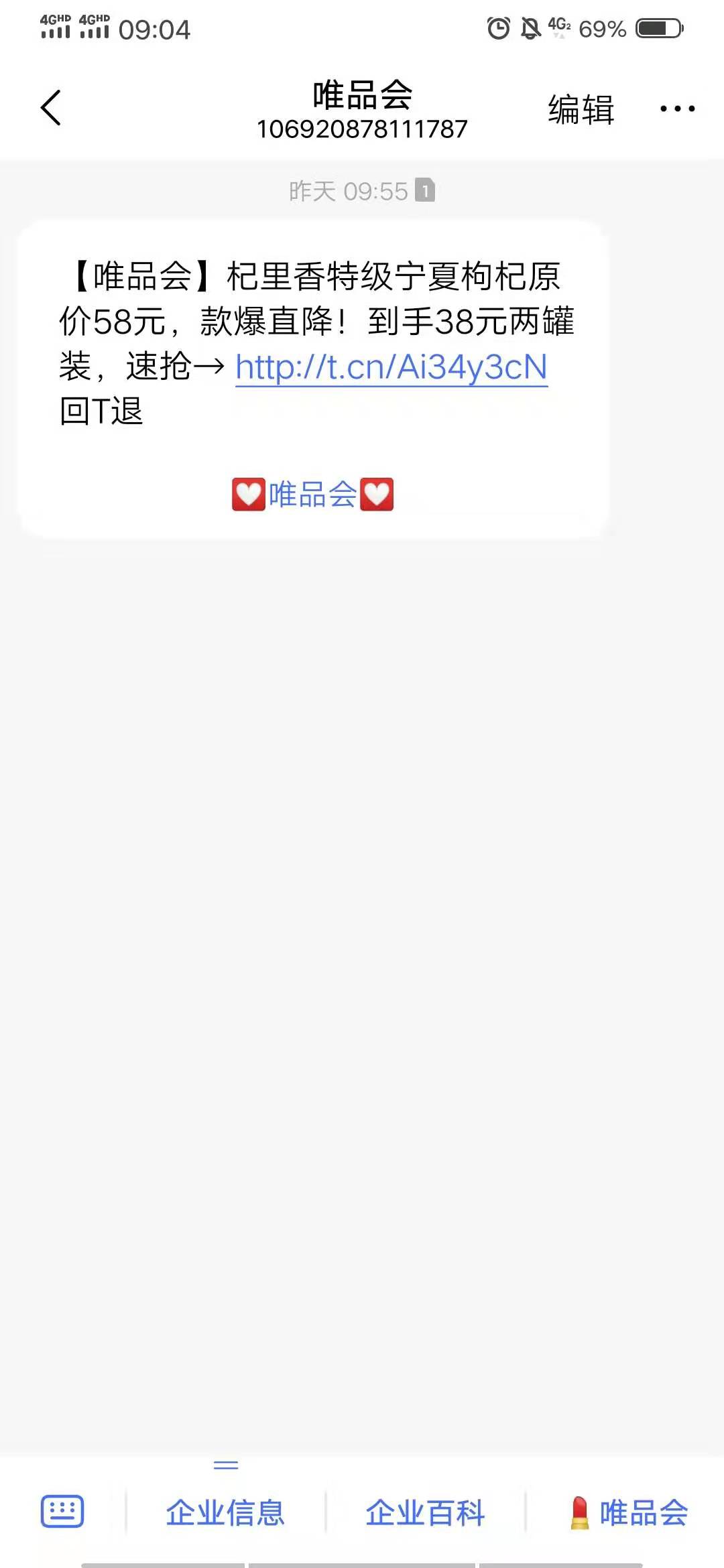The height and width of the screenshot is (1568, 724).
Task: Tap the 唯品会 link with hearts in the message
Action: (x=312, y=495)
